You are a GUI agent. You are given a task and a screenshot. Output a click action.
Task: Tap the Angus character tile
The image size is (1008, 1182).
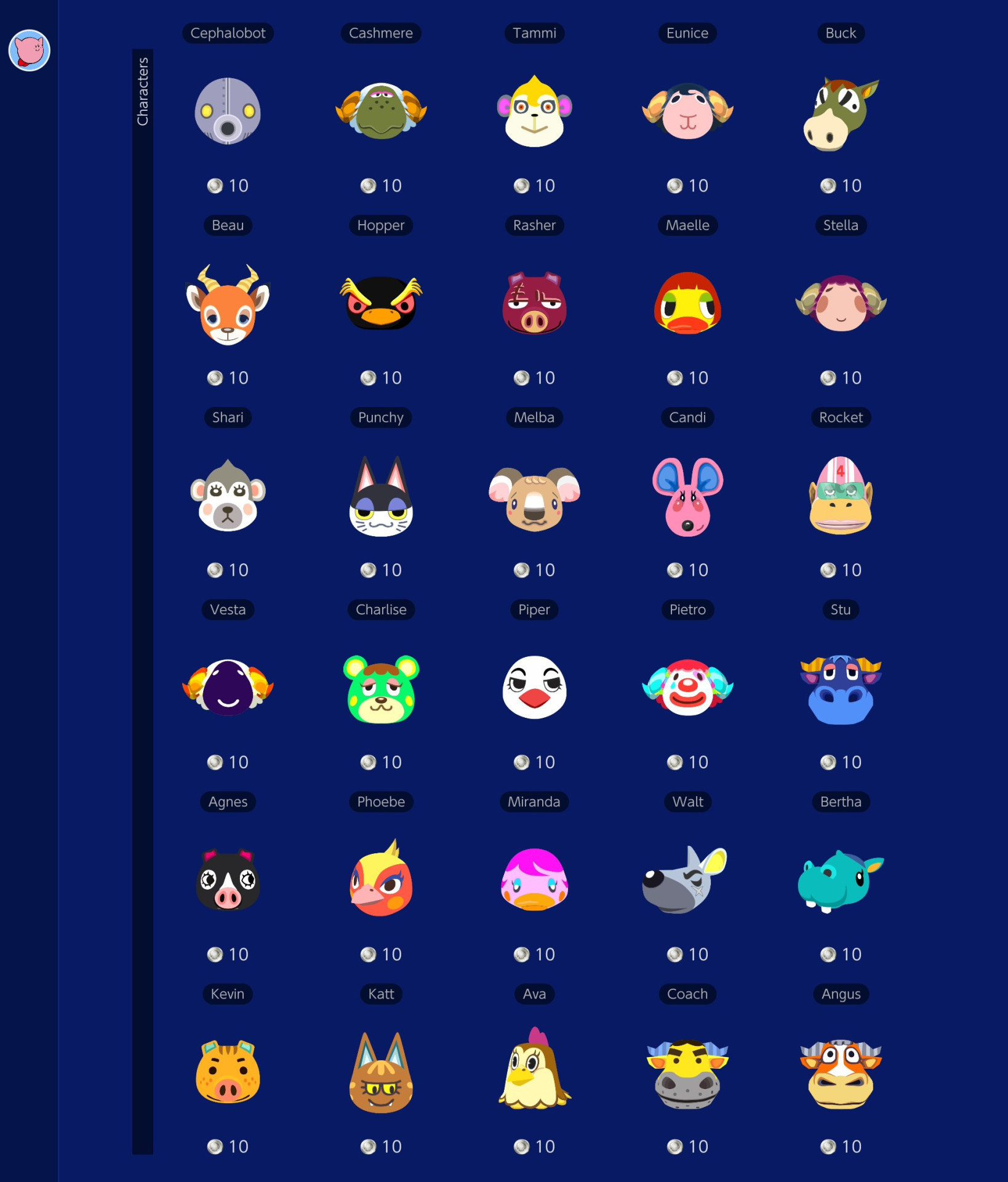tap(841, 1073)
